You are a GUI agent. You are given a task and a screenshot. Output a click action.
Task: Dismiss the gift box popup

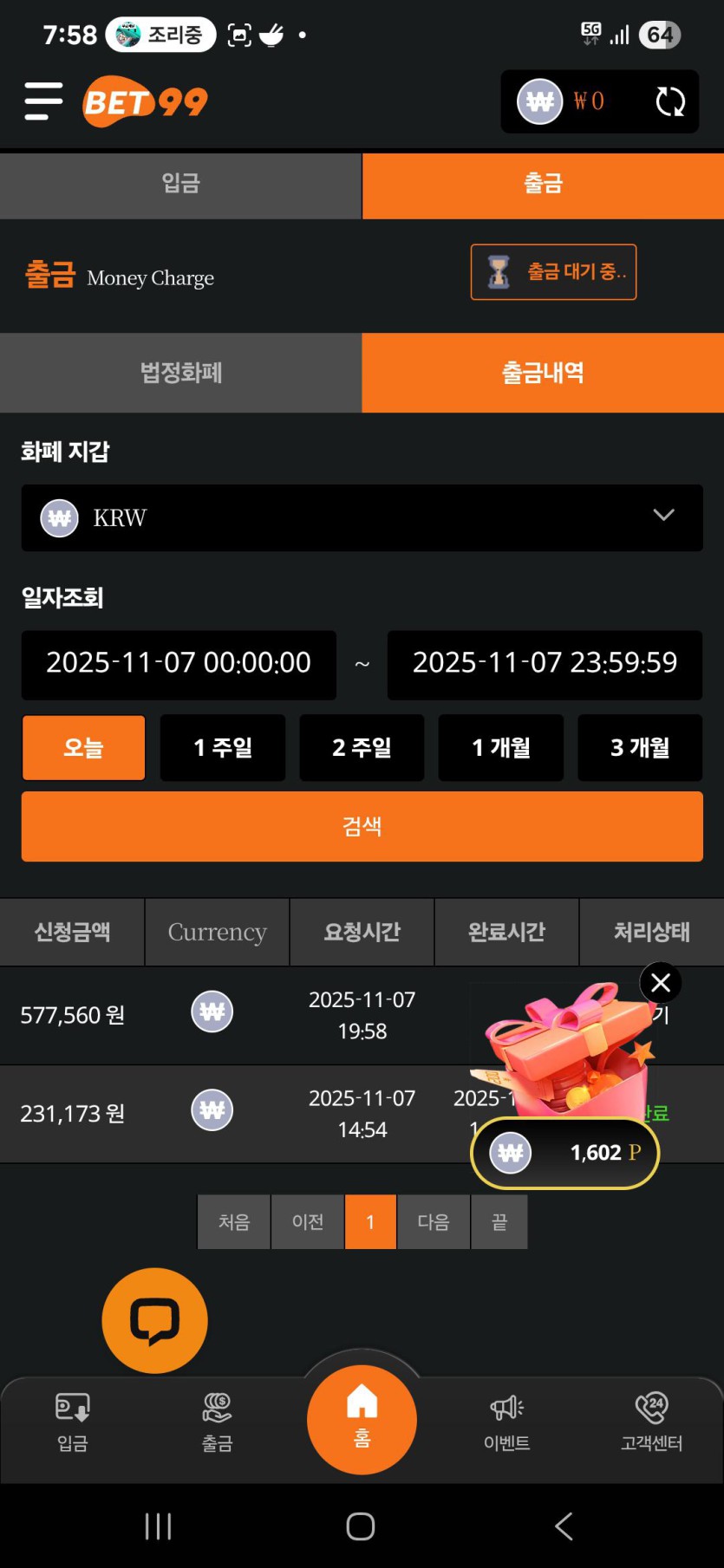click(661, 983)
